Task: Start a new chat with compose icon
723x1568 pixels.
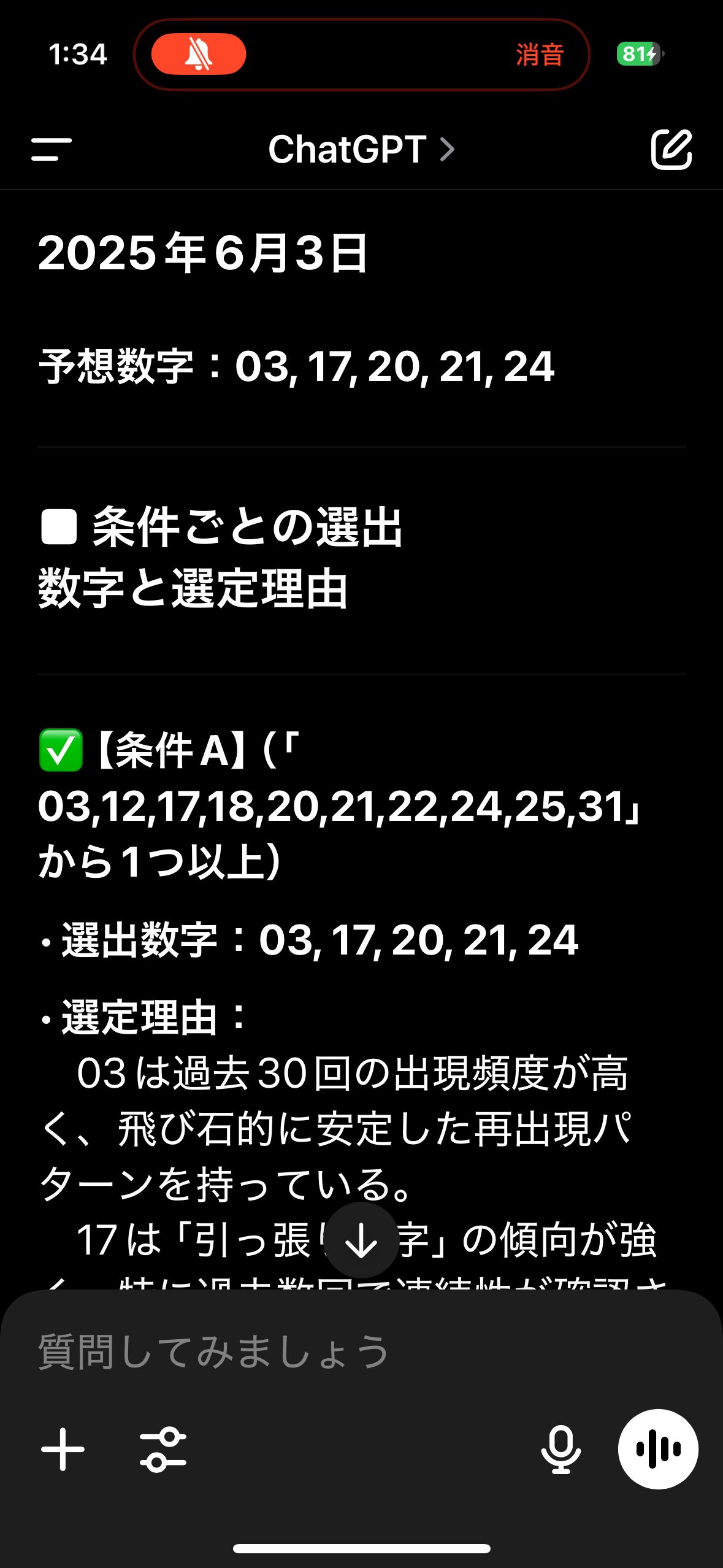Action: [x=671, y=149]
